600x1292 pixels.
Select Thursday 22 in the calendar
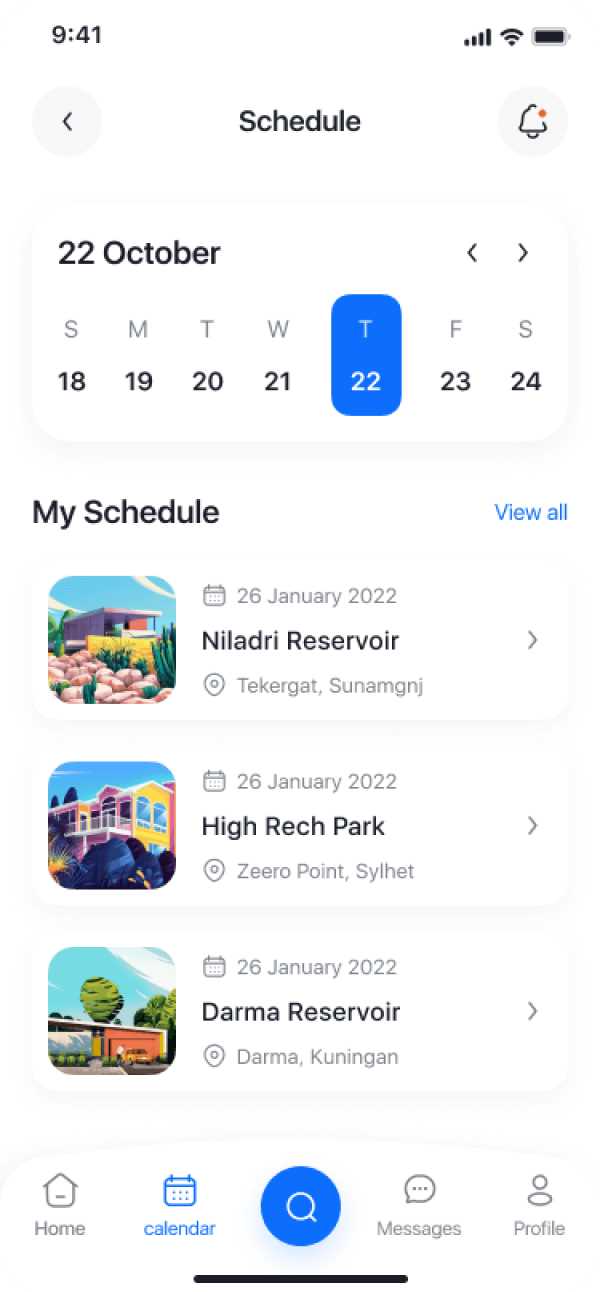pyautogui.click(x=366, y=355)
